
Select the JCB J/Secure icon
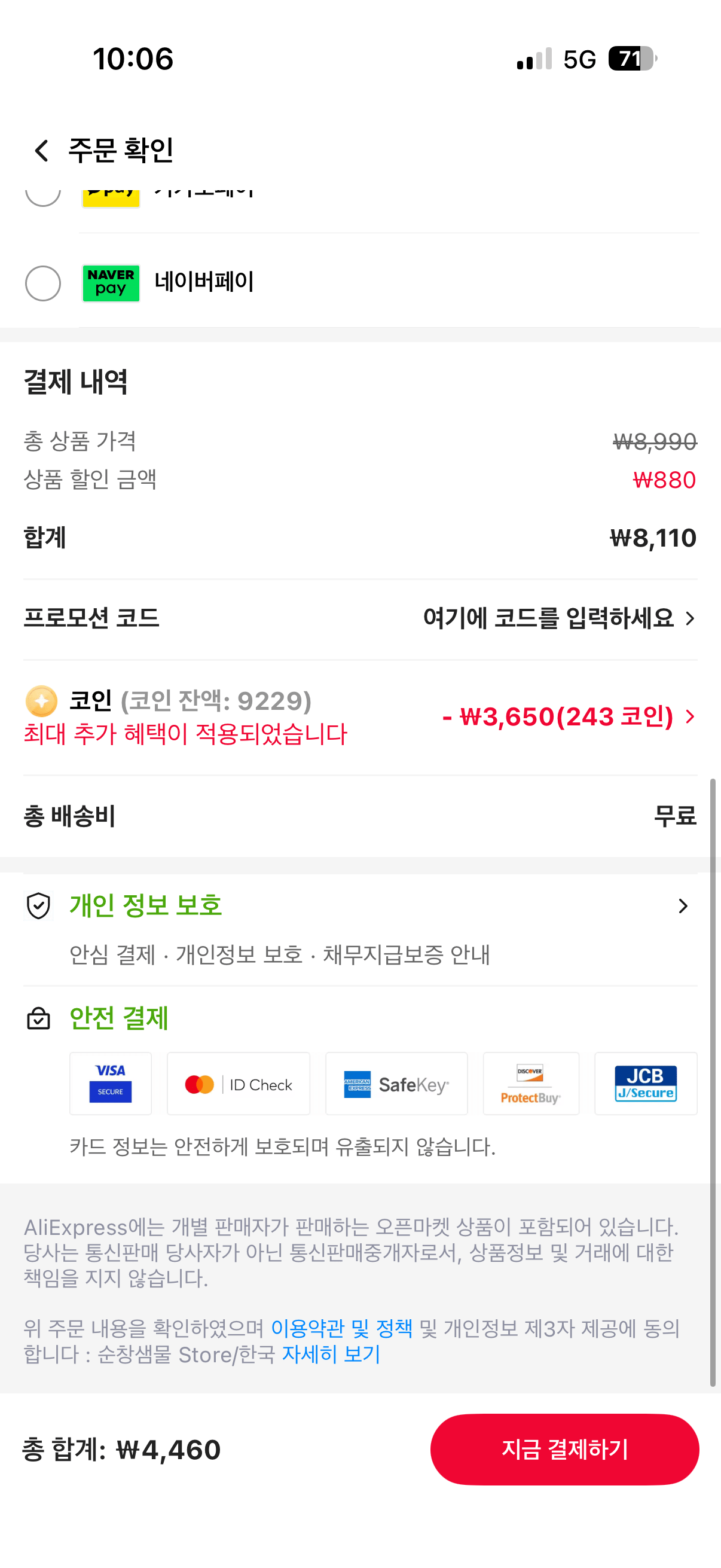[646, 1084]
